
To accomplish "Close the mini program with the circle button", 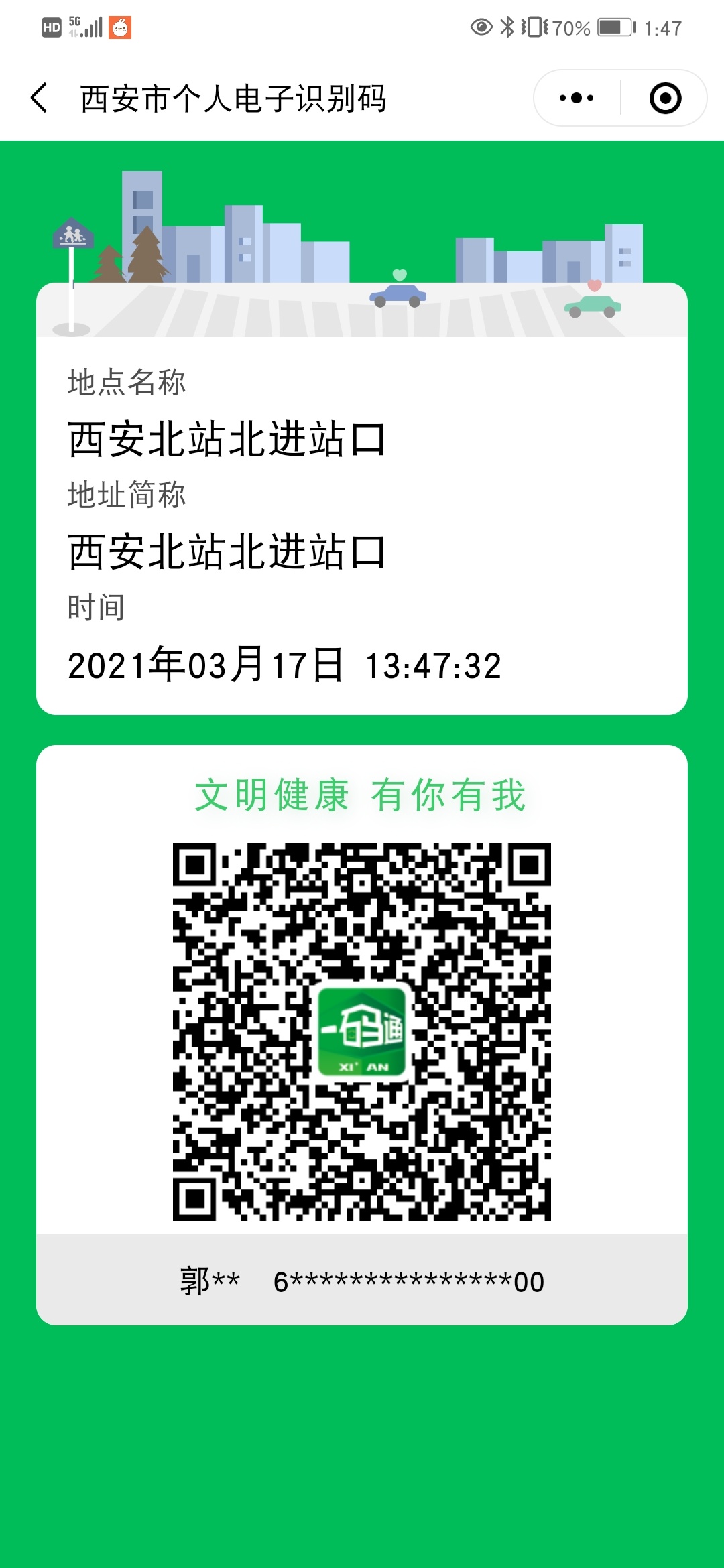I will [x=665, y=98].
